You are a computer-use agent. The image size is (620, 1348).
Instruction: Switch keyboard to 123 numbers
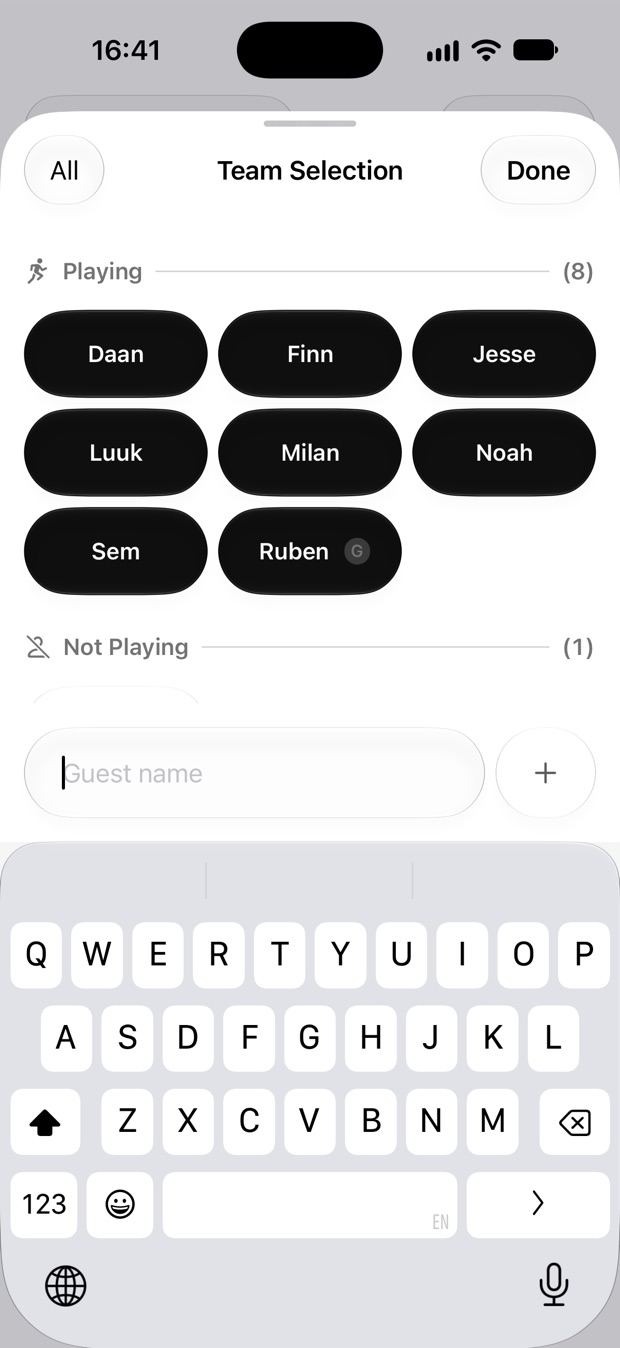[x=44, y=1204]
